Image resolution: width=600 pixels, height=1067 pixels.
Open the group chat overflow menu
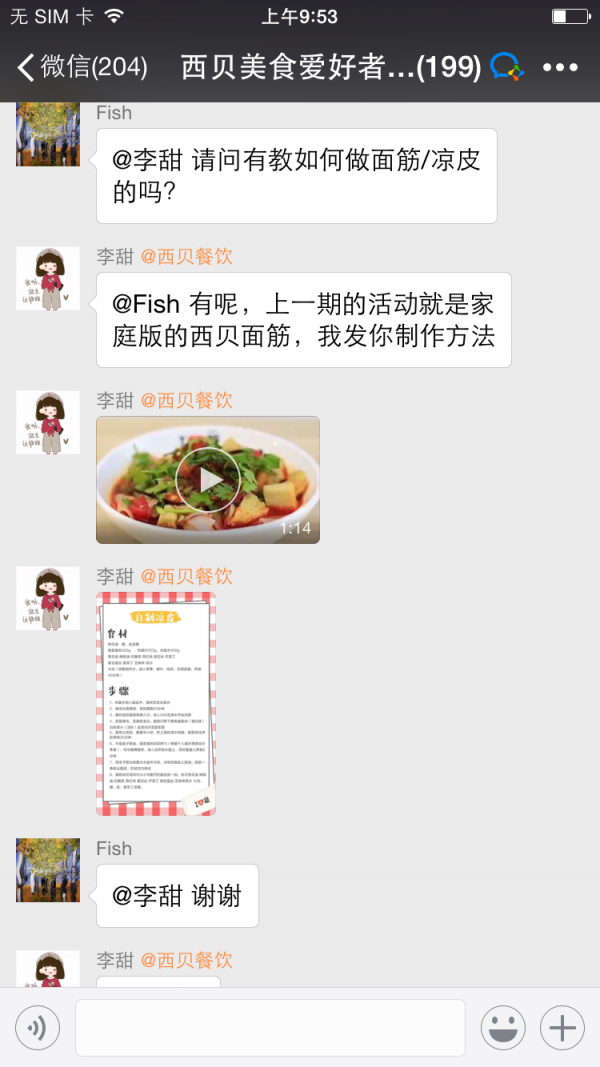tap(560, 67)
